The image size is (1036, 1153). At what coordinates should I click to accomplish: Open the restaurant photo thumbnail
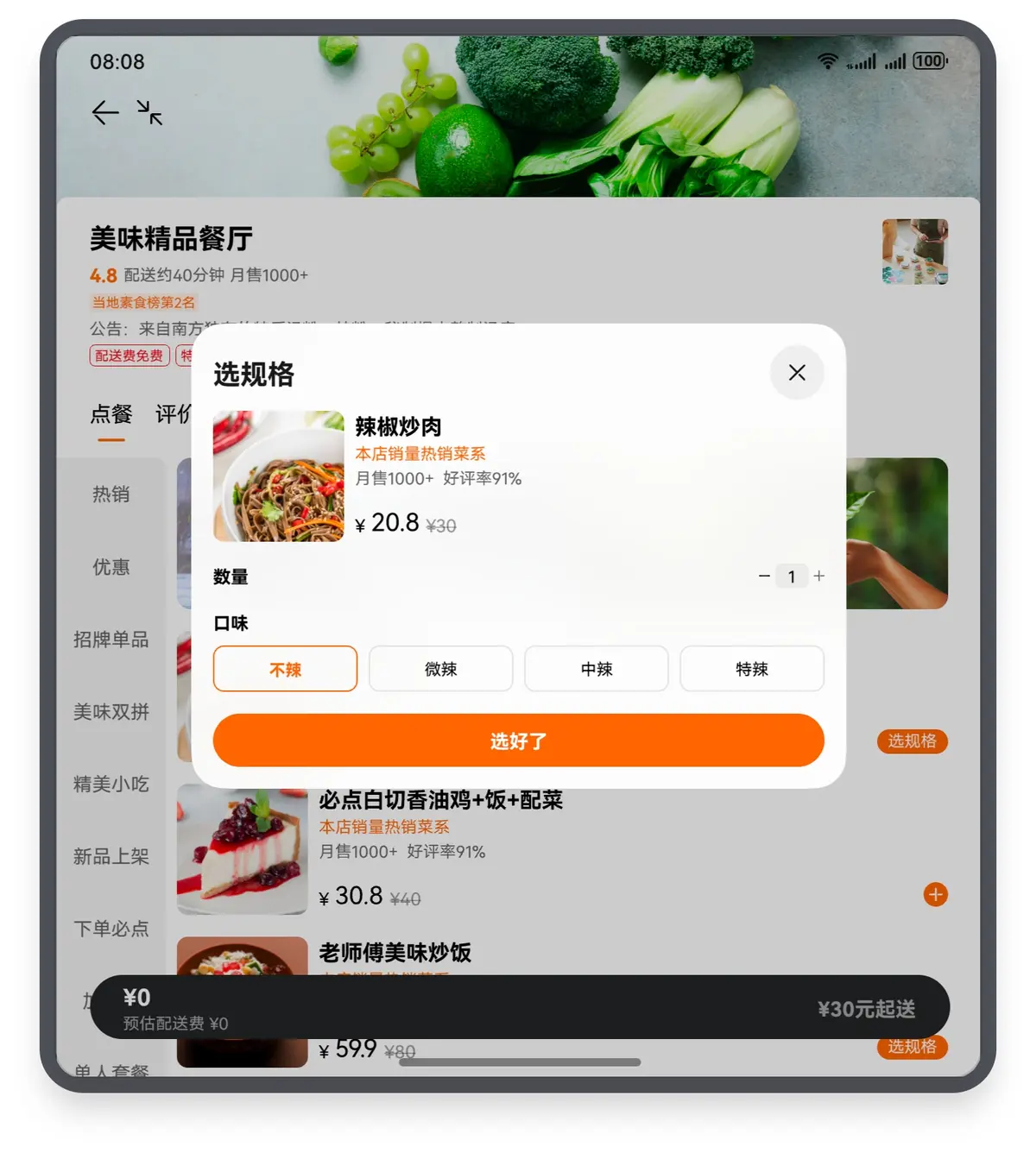click(914, 251)
